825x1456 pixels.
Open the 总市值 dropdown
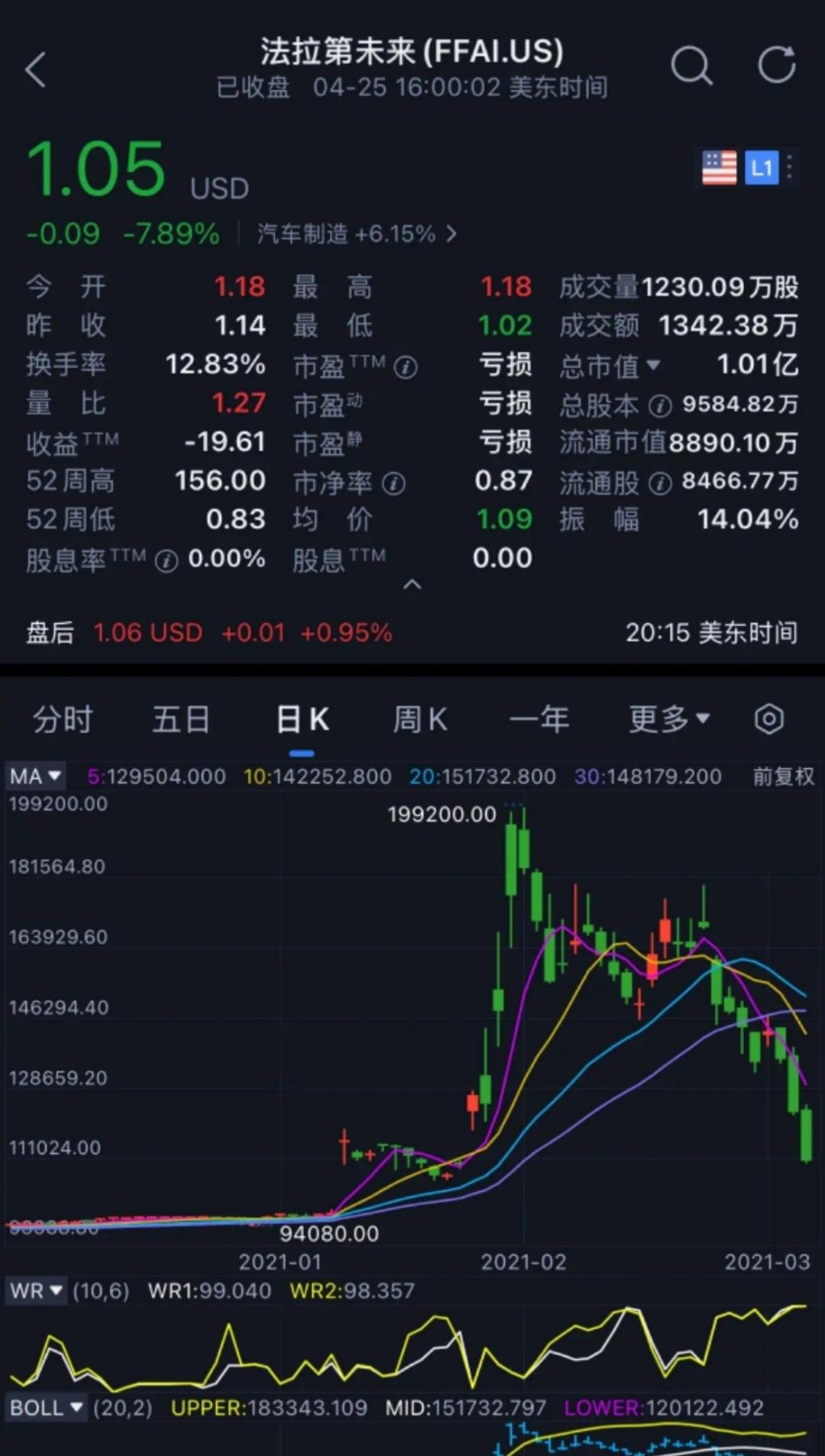610,365
